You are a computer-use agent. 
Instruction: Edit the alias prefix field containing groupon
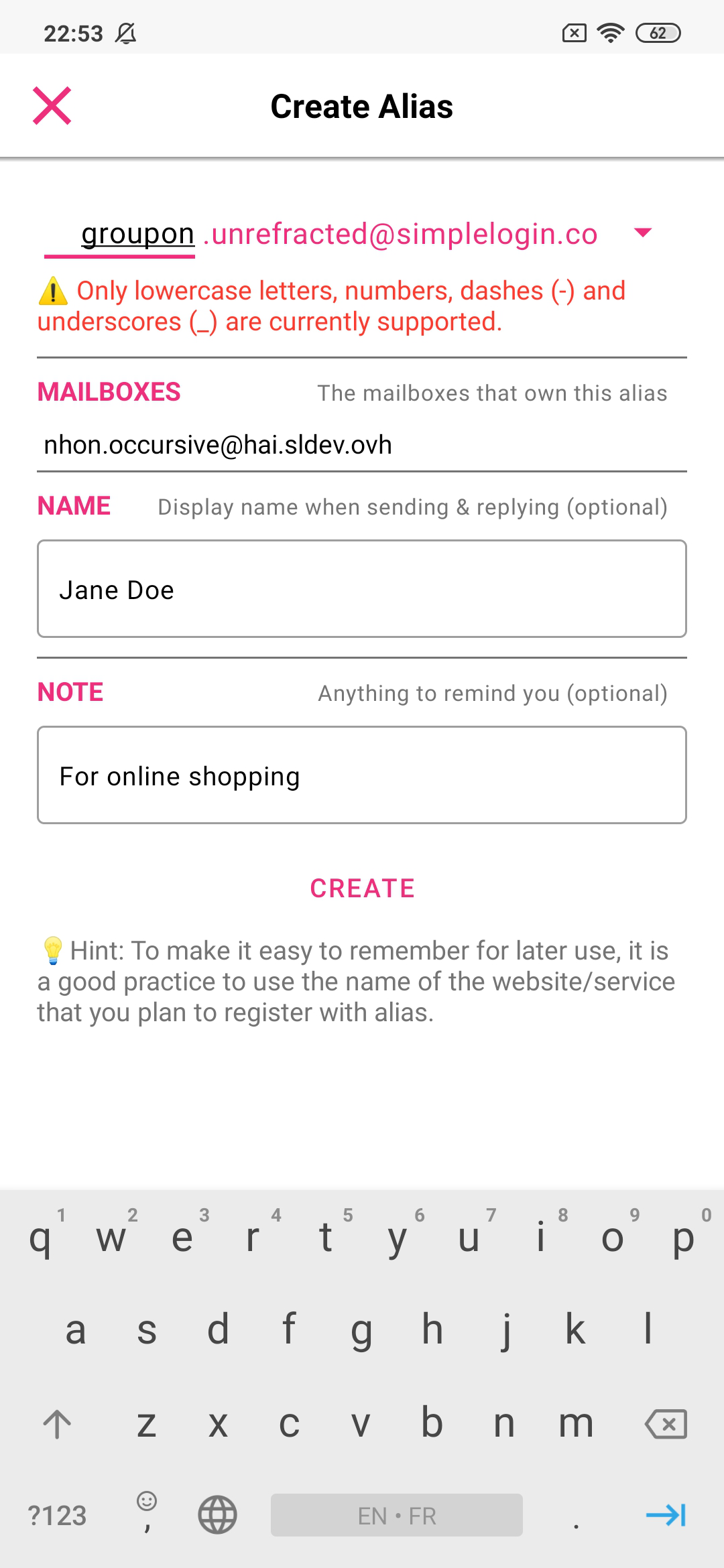click(x=119, y=235)
